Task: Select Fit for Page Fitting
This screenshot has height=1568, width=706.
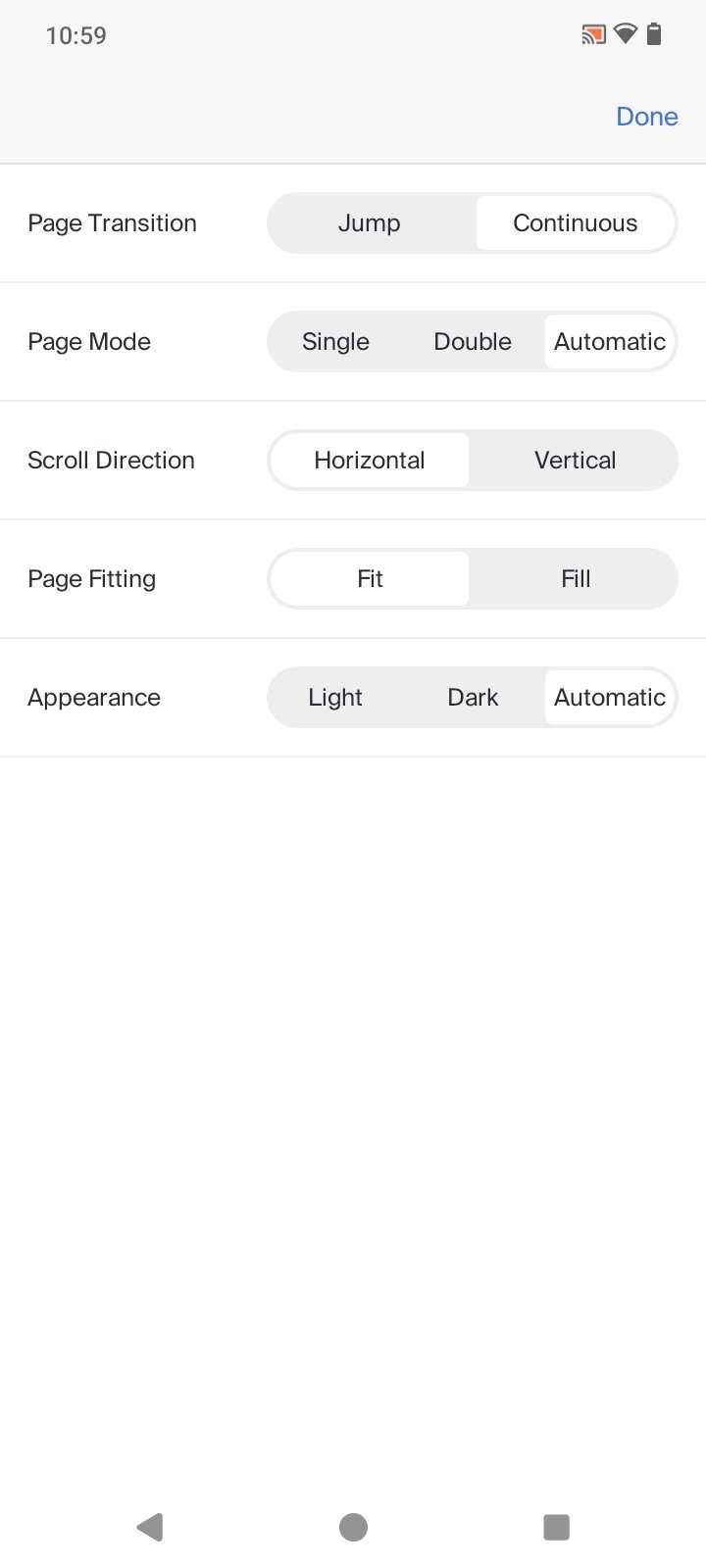Action: point(370,579)
